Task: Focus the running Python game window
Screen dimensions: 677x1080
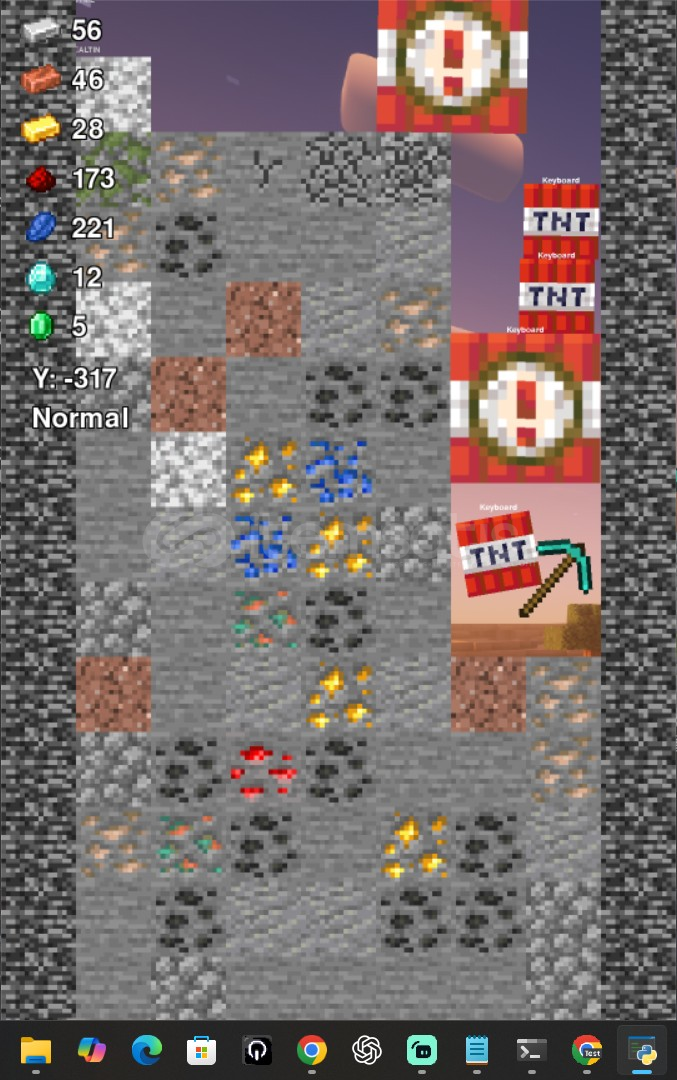Action: pos(641,1050)
